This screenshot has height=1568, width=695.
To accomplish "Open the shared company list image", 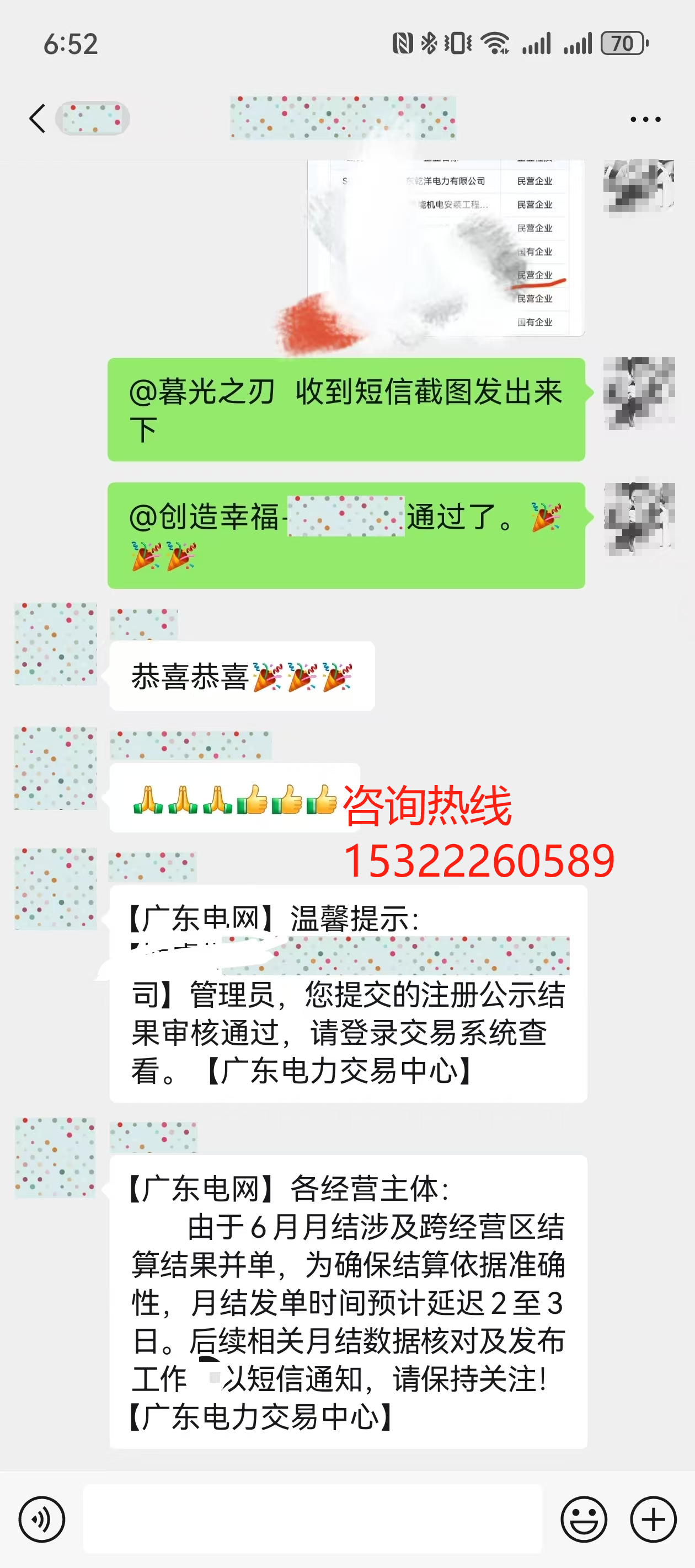I will click(445, 250).
